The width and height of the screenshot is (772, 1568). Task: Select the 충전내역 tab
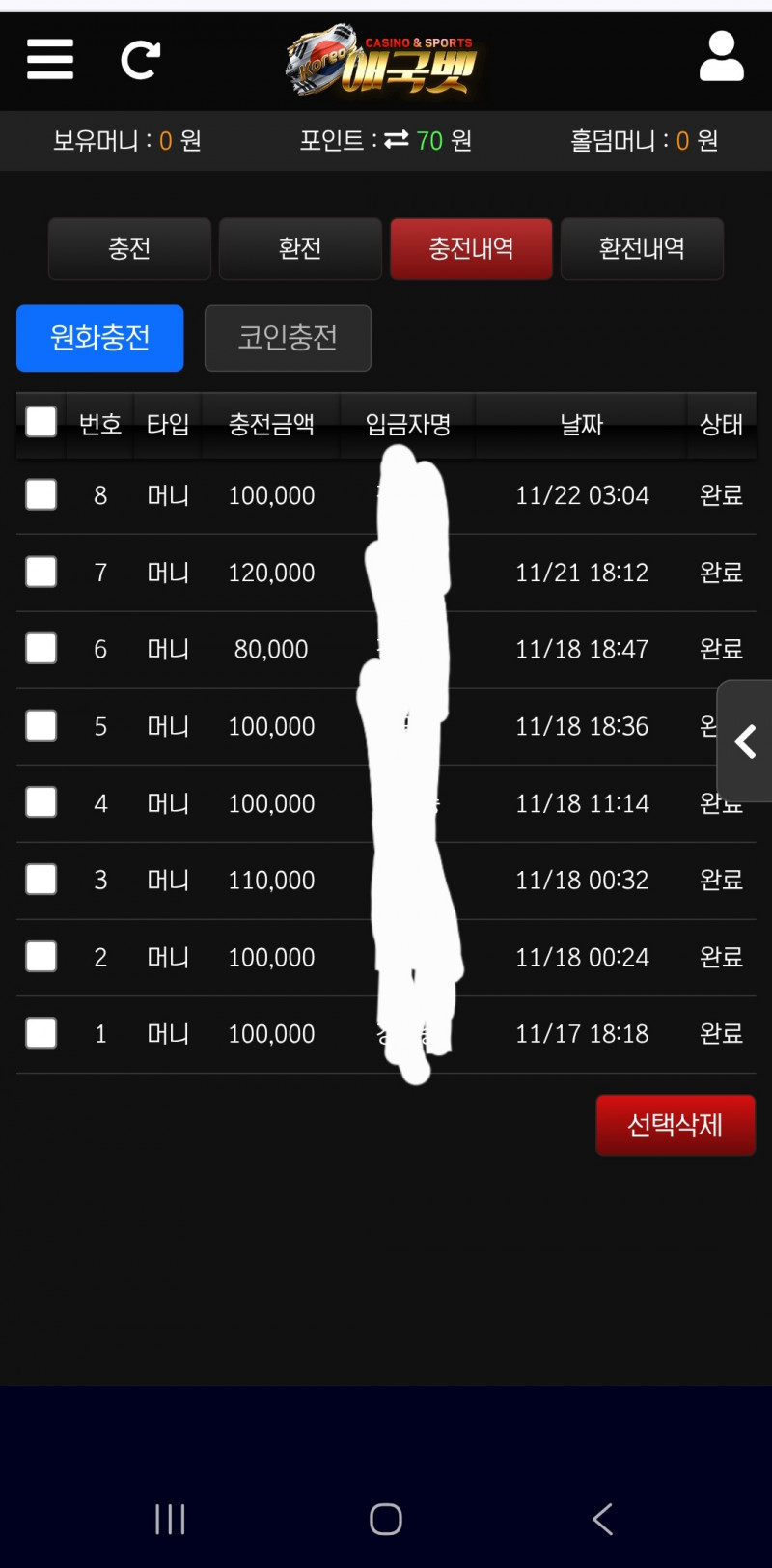point(471,249)
